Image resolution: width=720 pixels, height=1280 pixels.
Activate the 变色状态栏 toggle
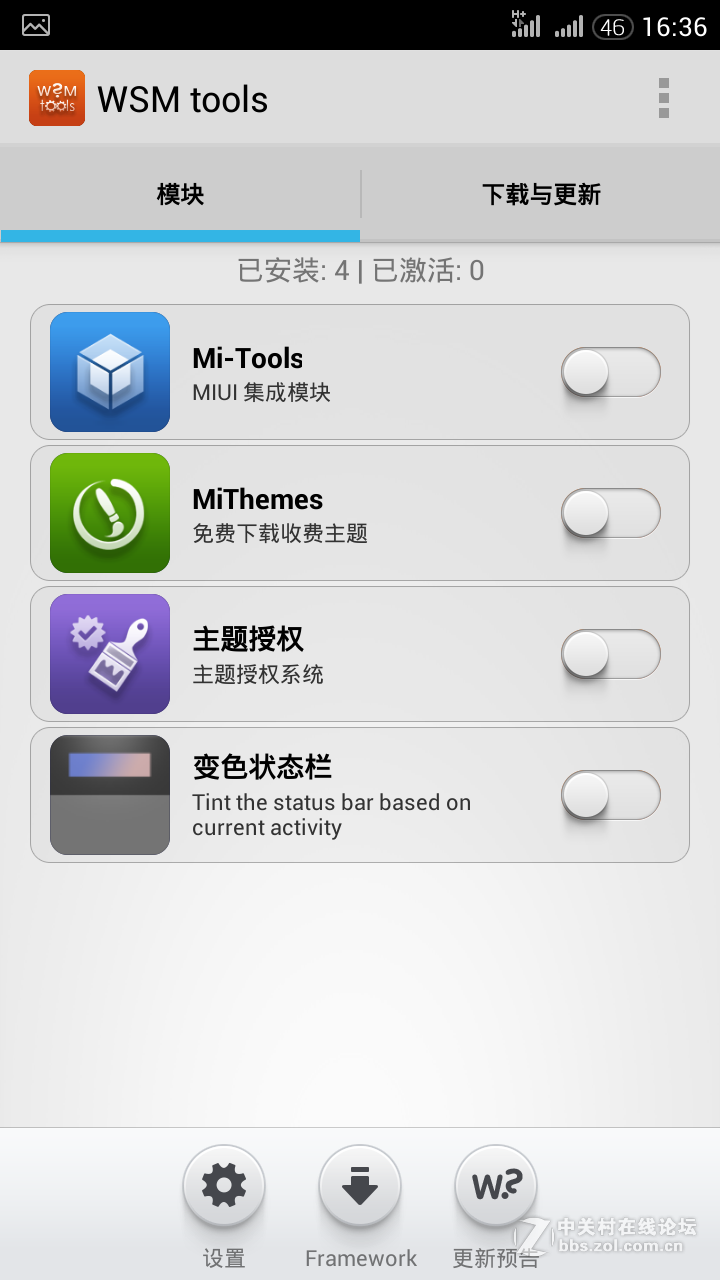coord(610,794)
